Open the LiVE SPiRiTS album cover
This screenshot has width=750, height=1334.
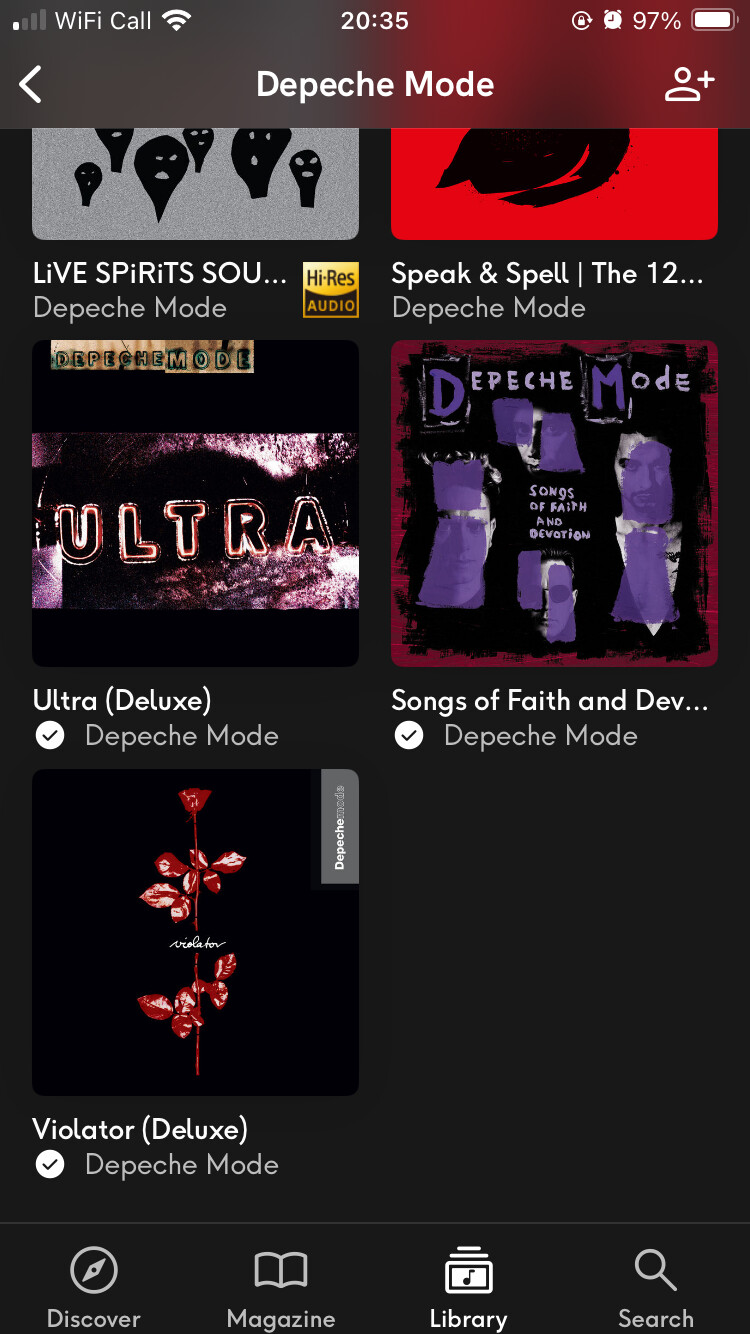195,185
